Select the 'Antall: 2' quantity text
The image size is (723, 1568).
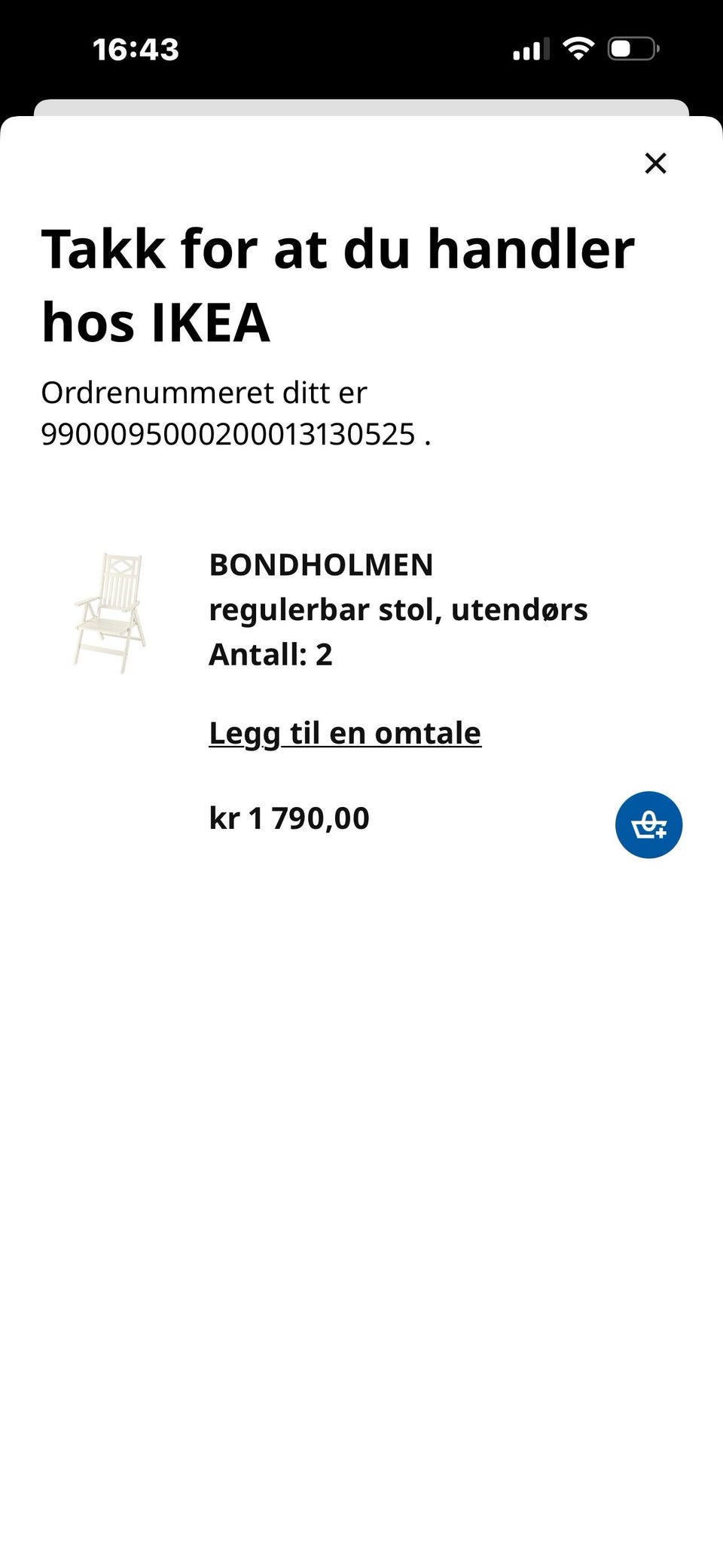273,654
